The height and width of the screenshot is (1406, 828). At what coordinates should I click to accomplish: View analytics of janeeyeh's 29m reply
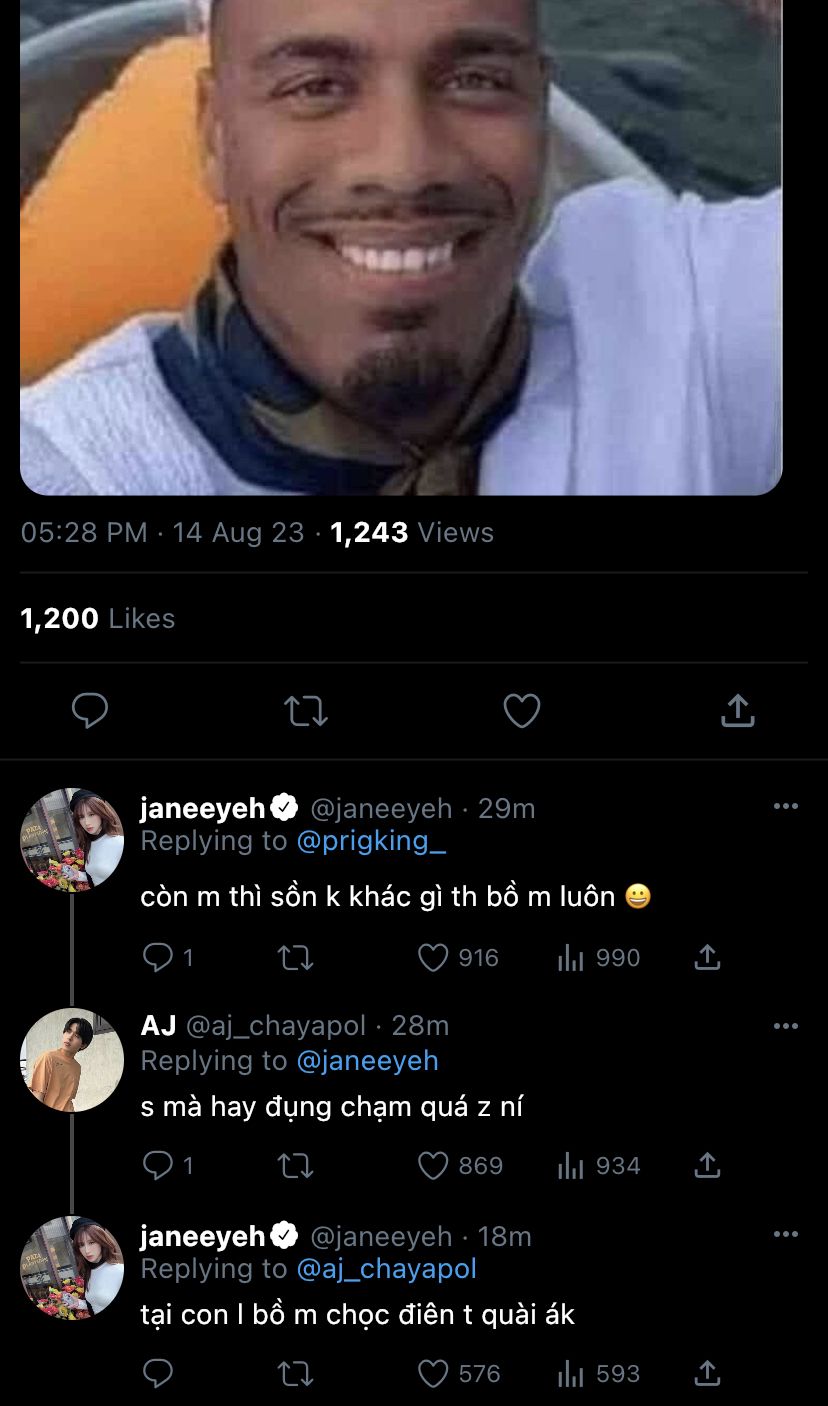572,958
